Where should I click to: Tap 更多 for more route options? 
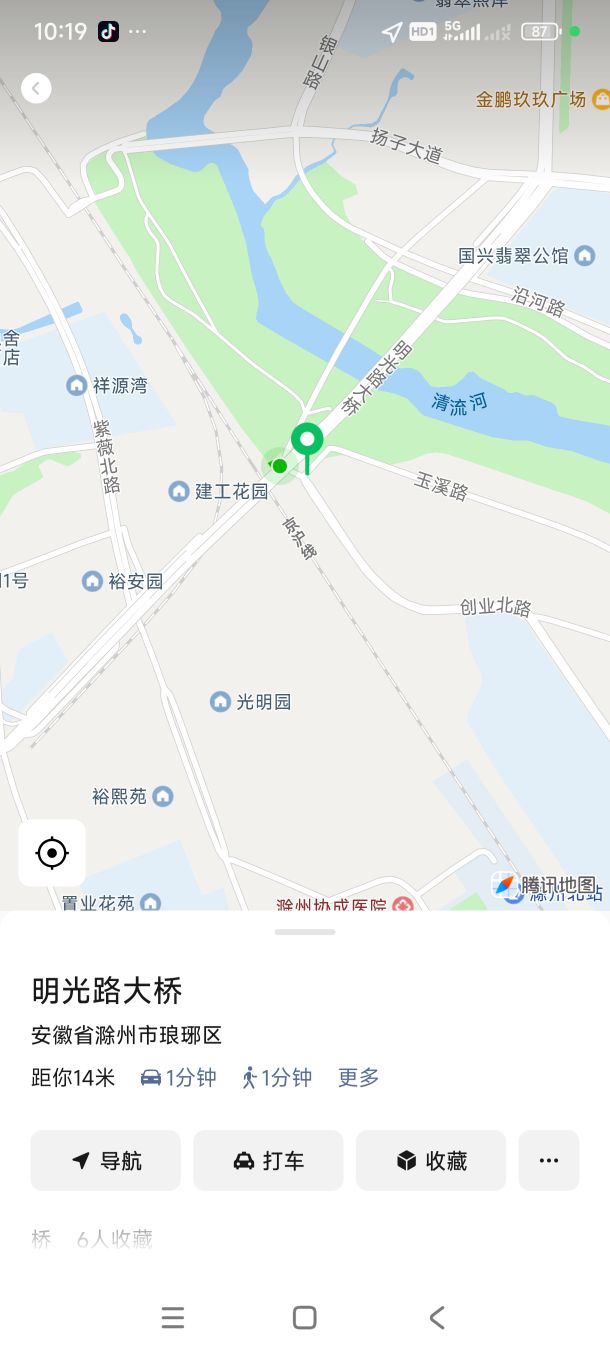coord(358,1077)
